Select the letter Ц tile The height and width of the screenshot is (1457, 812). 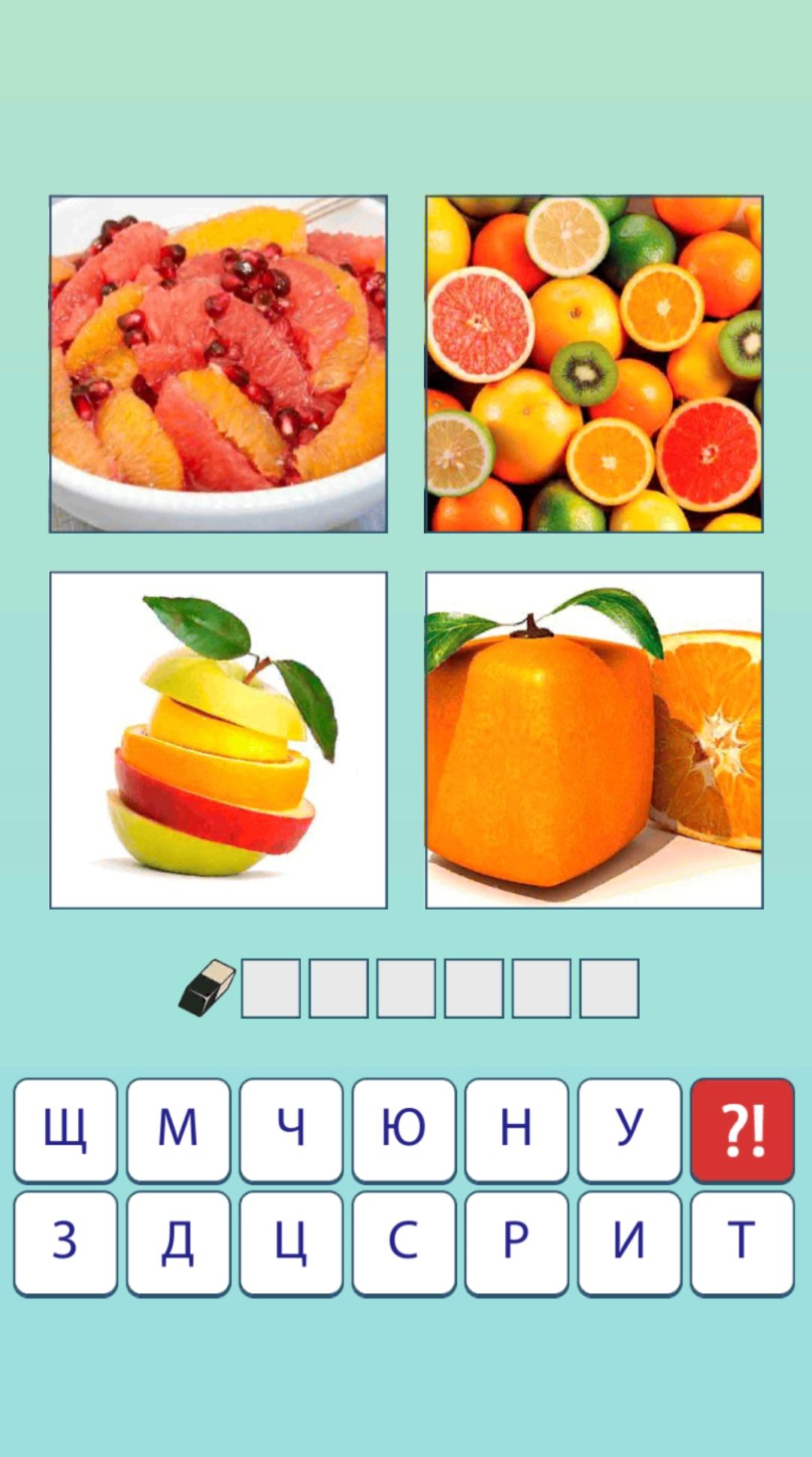tap(291, 1243)
